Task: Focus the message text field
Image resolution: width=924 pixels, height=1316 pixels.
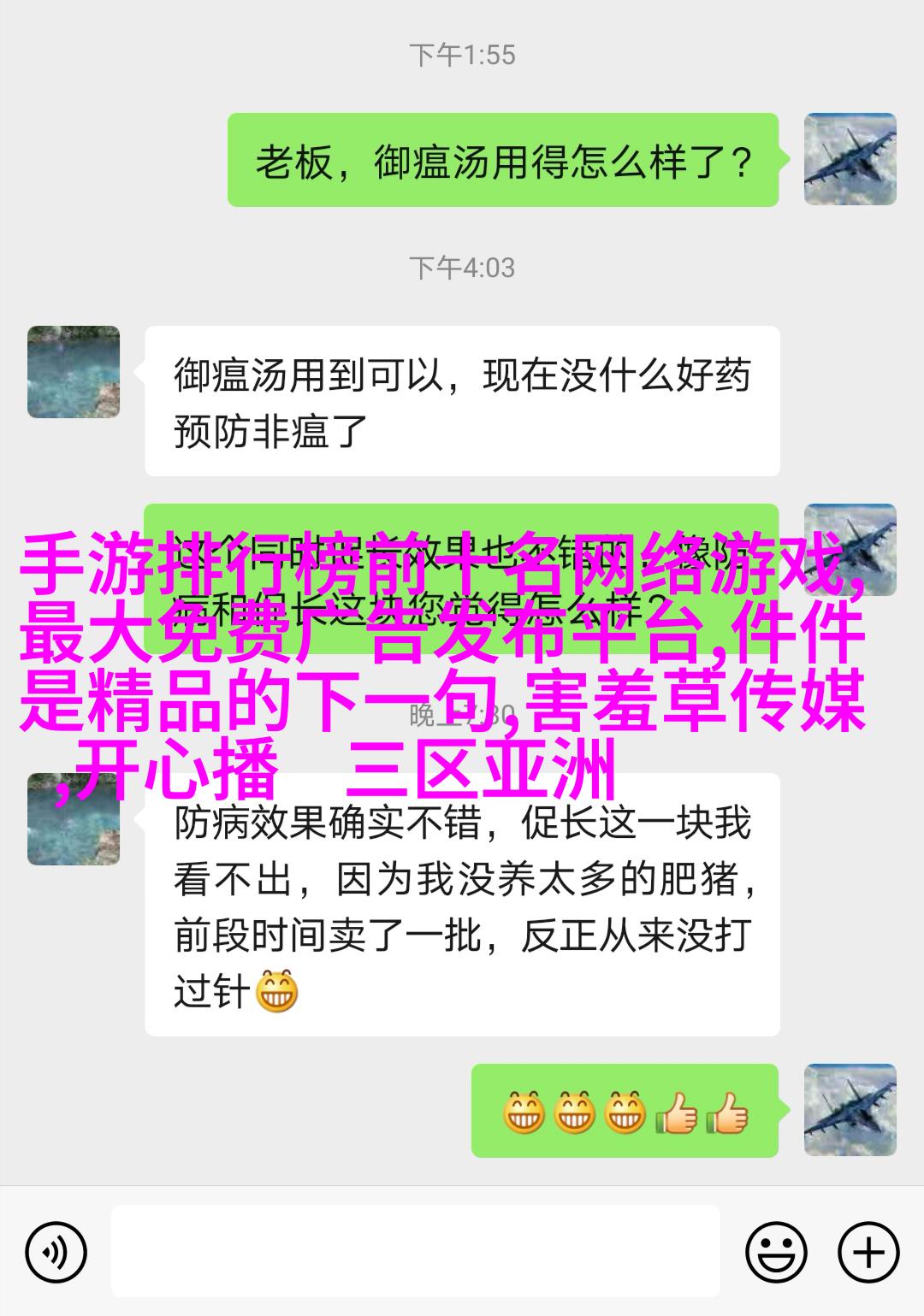Action: tap(415, 1252)
